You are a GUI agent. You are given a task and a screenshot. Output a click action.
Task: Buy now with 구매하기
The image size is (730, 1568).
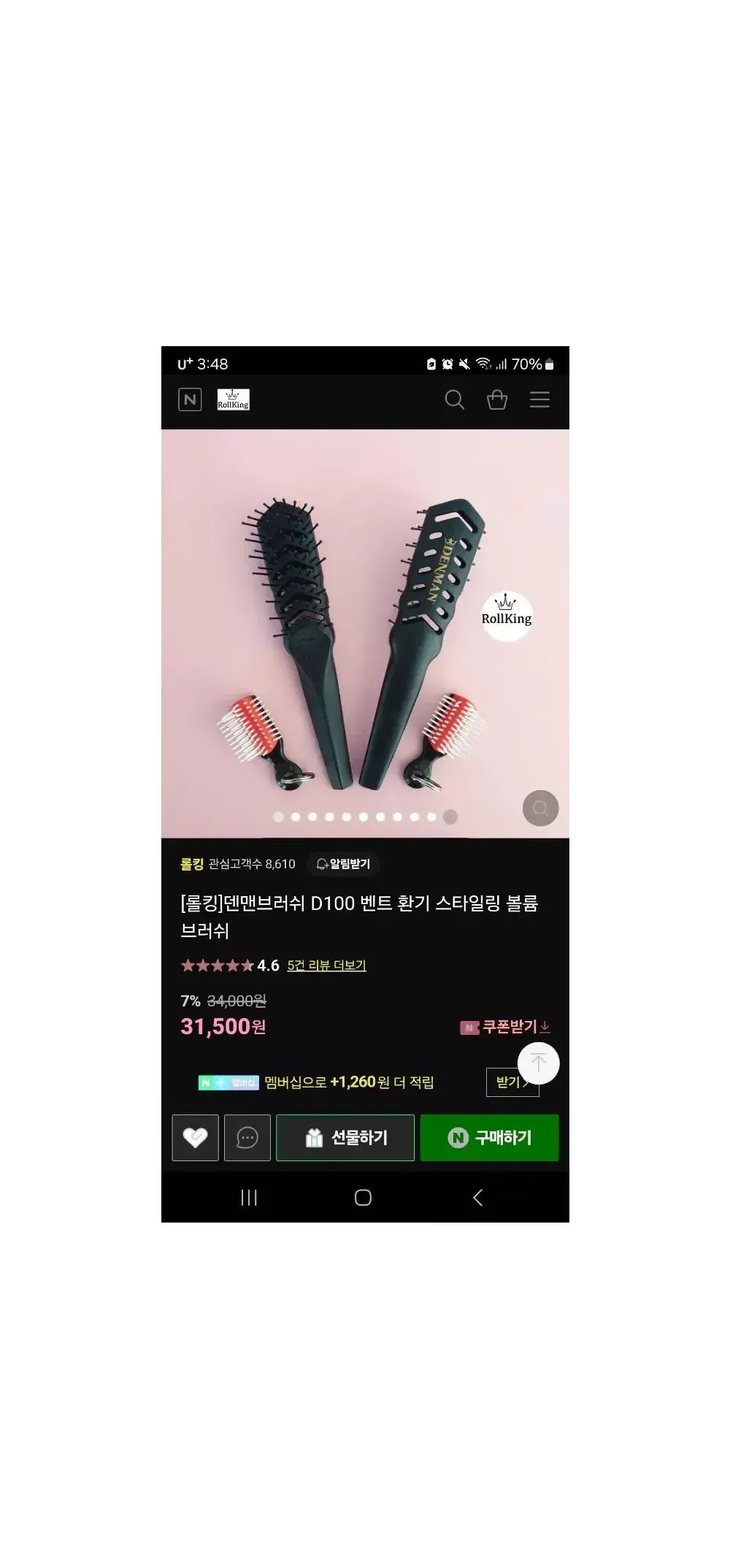click(x=489, y=1137)
